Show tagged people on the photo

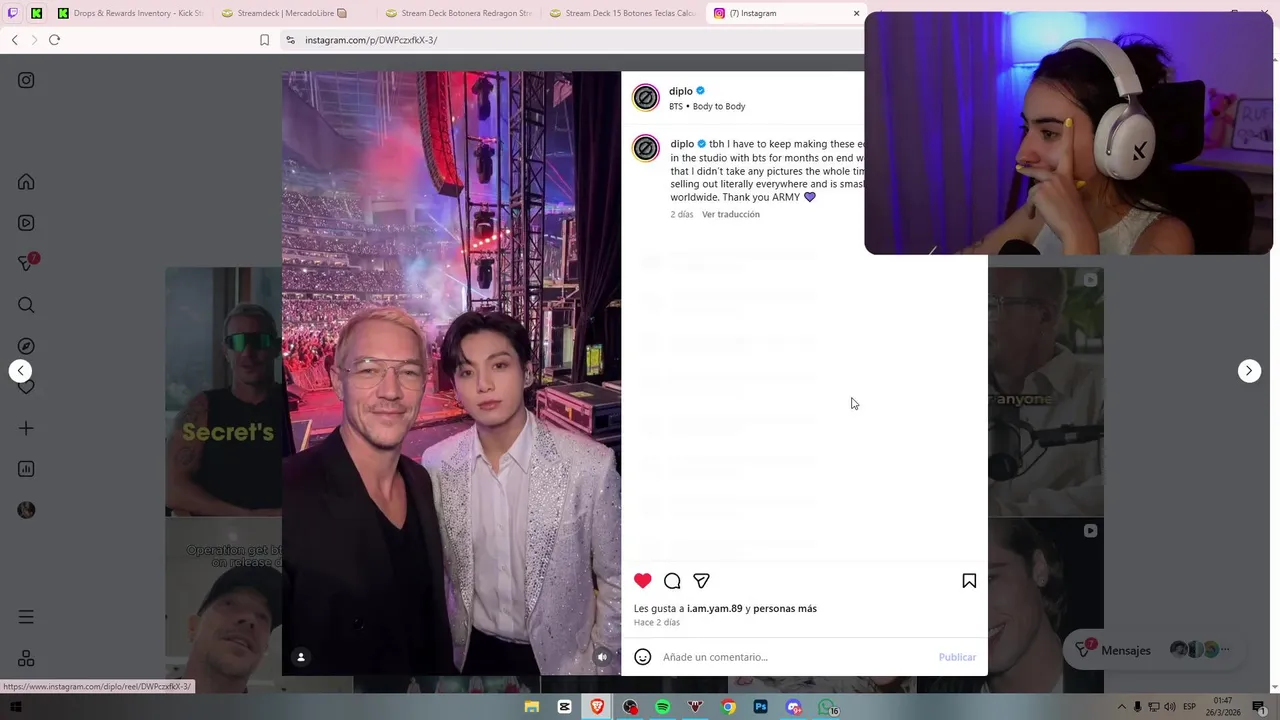tap(300, 657)
